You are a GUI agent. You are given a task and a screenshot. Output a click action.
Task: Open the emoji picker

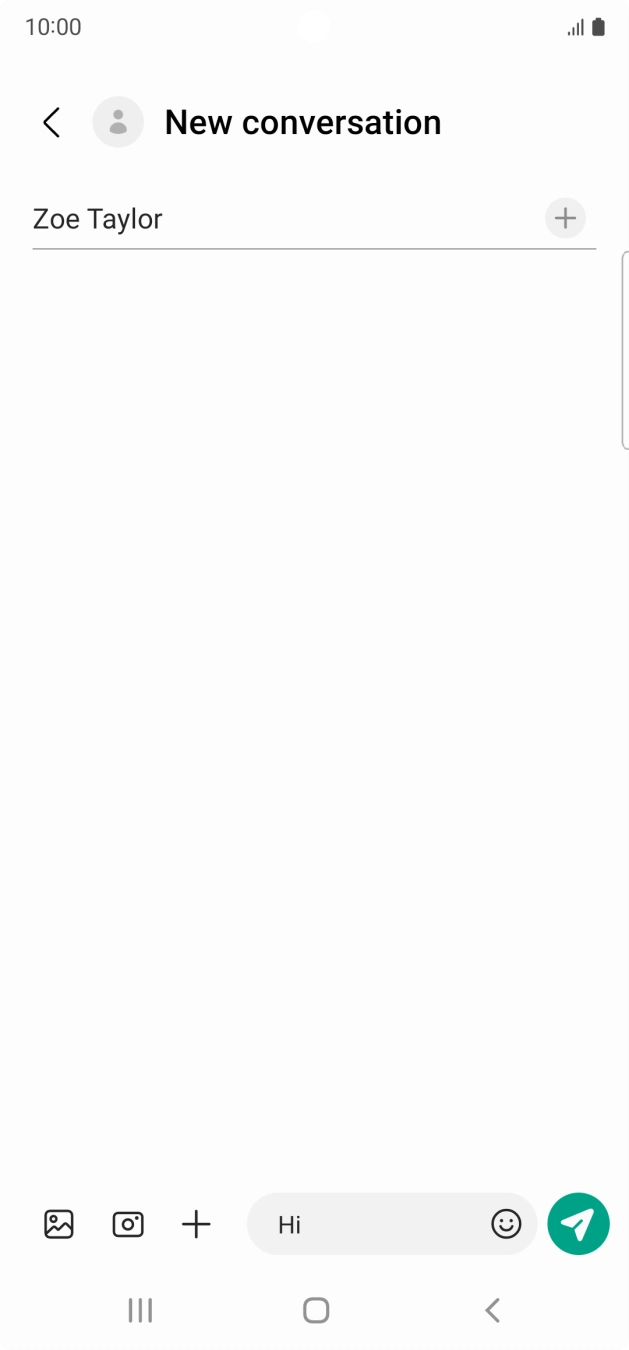click(x=506, y=1224)
